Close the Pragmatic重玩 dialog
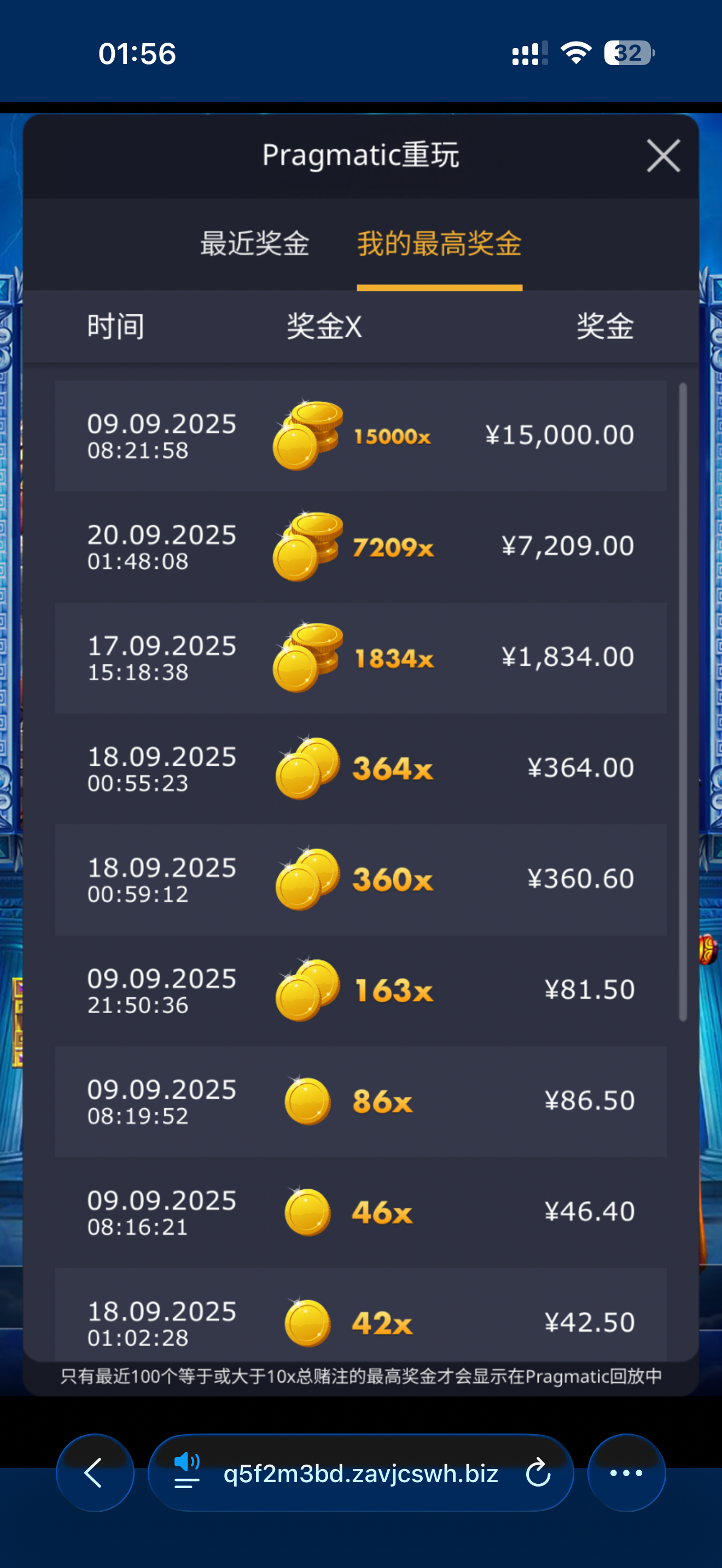 (663, 156)
